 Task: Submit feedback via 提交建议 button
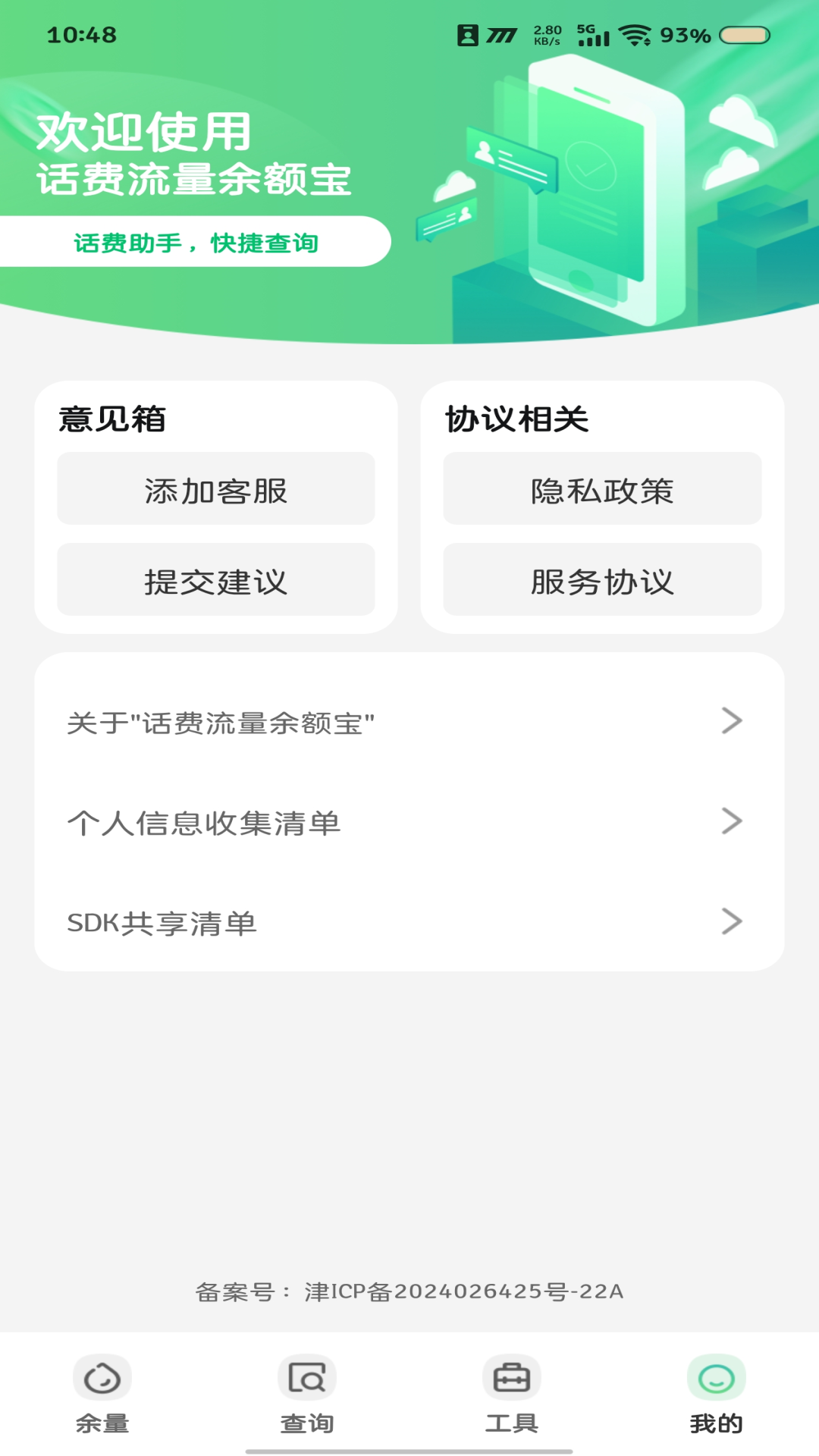[216, 580]
